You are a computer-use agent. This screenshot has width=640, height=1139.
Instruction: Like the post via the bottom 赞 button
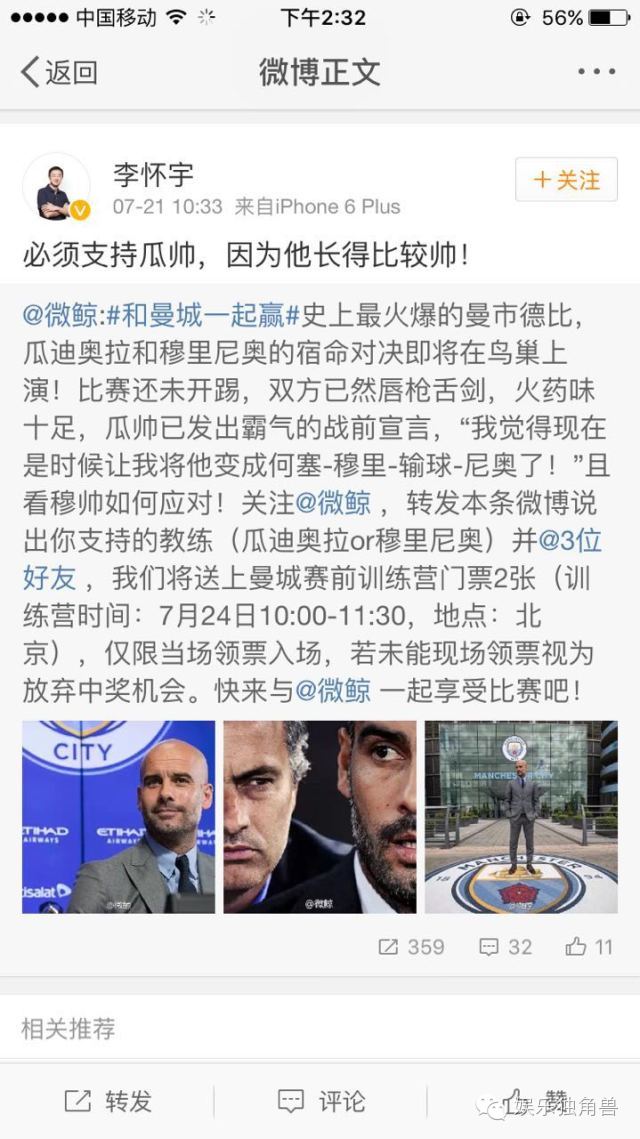click(x=534, y=1101)
